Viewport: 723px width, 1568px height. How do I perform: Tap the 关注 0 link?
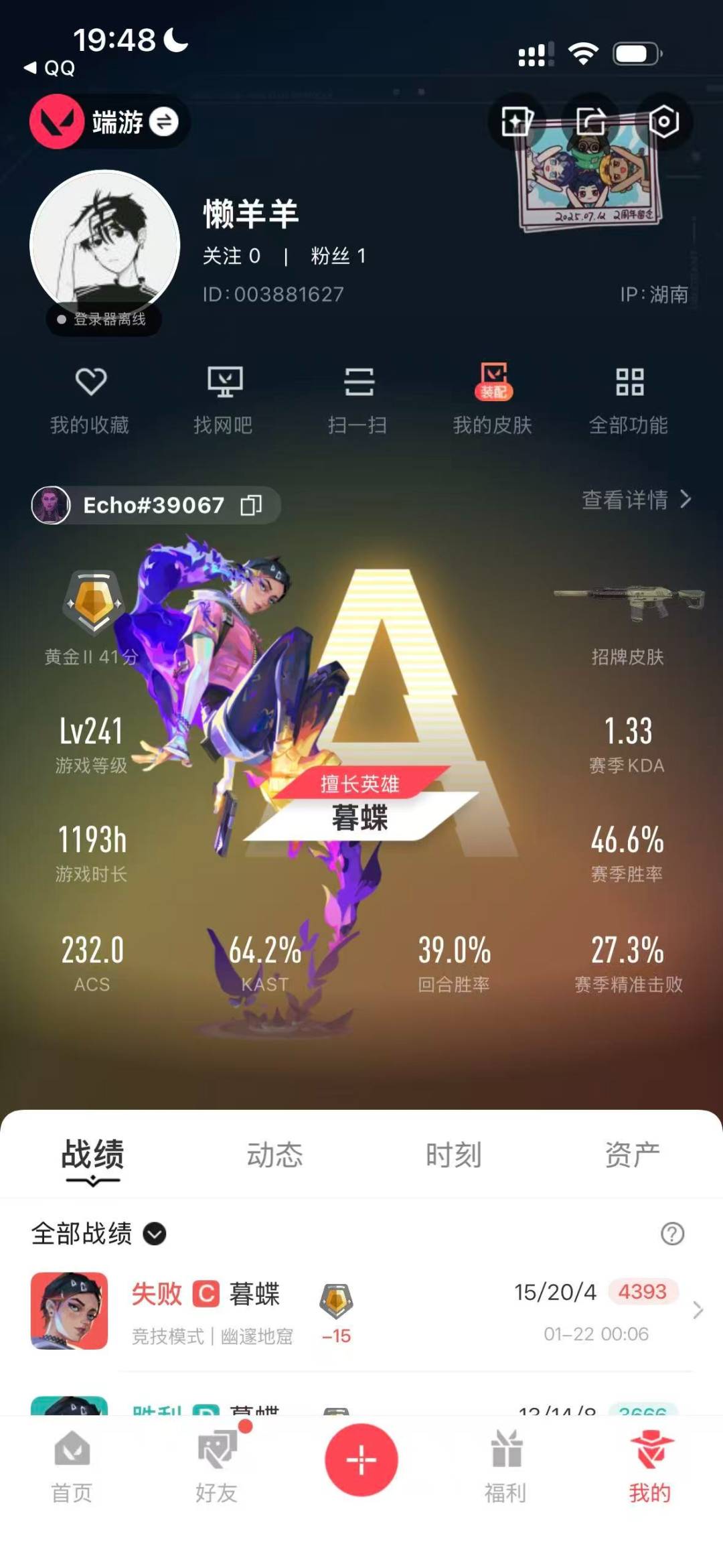[232, 257]
